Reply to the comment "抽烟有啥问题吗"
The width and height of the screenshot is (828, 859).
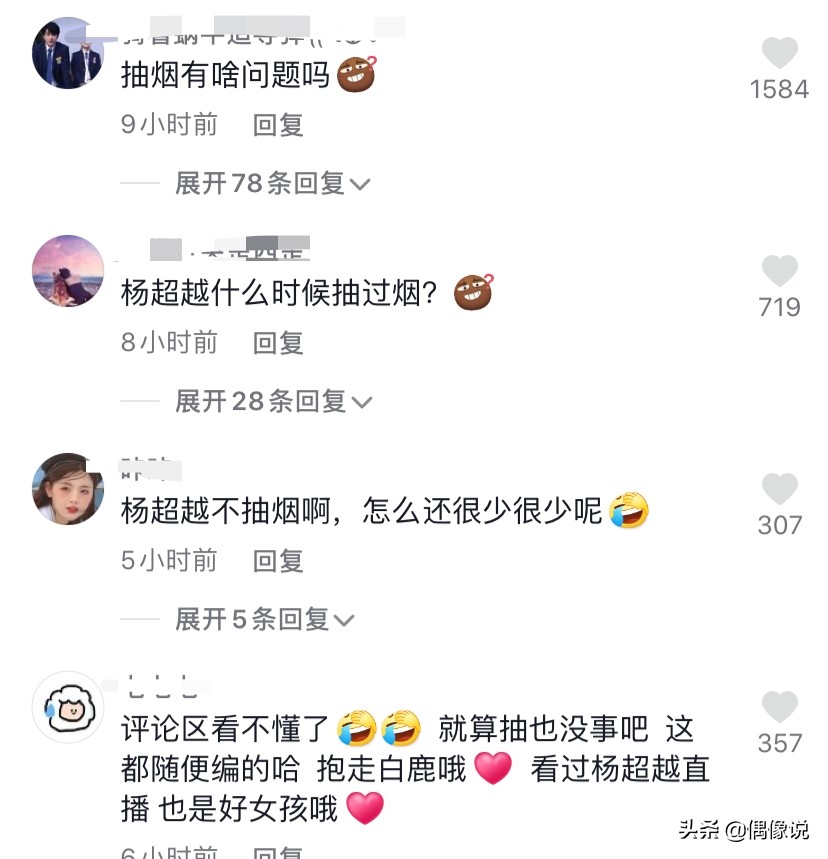(278, 125)
